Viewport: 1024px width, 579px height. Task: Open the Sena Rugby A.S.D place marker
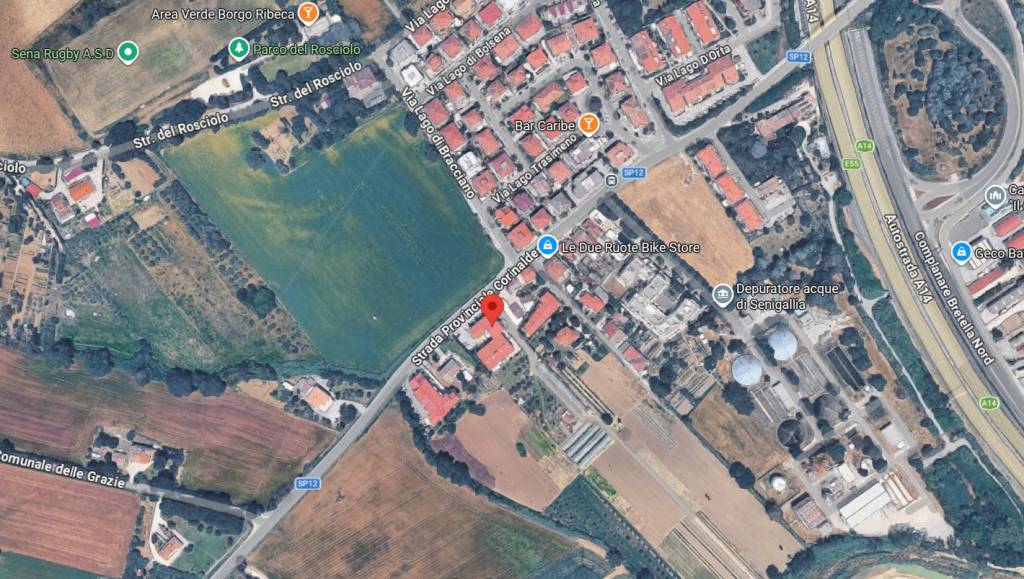point(128,52)
